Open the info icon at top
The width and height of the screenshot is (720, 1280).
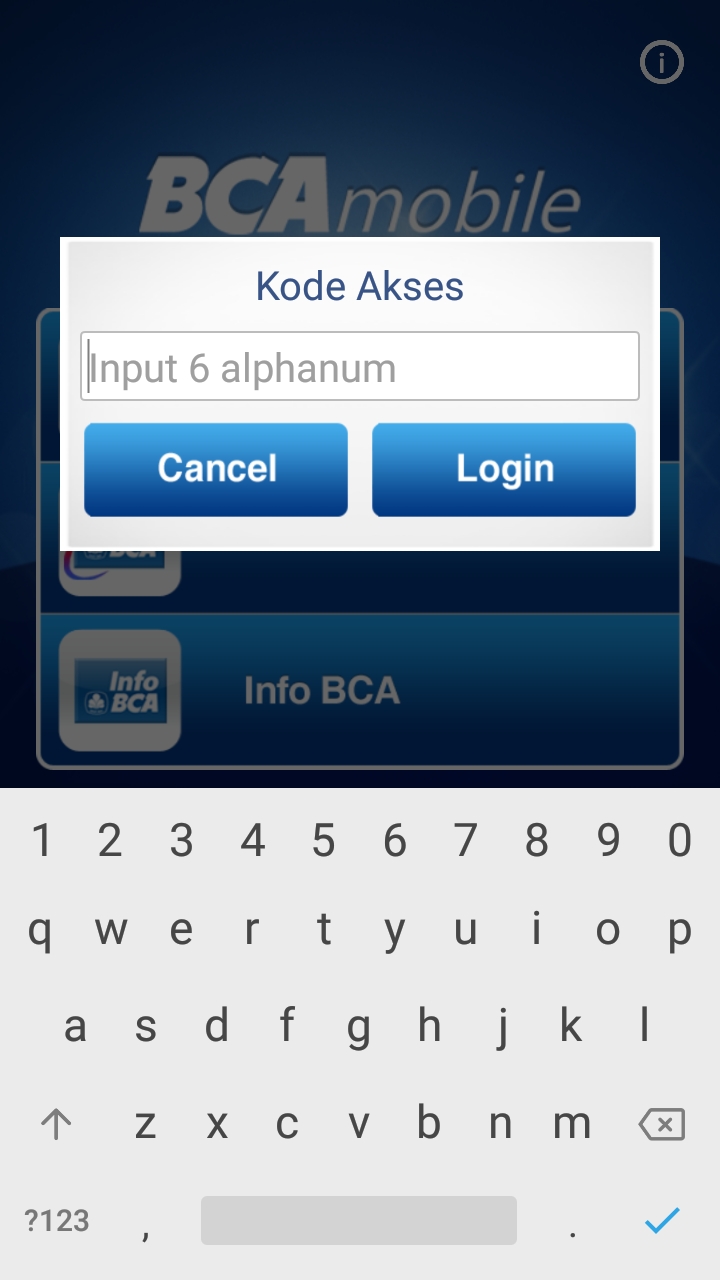tap(661, 63)
